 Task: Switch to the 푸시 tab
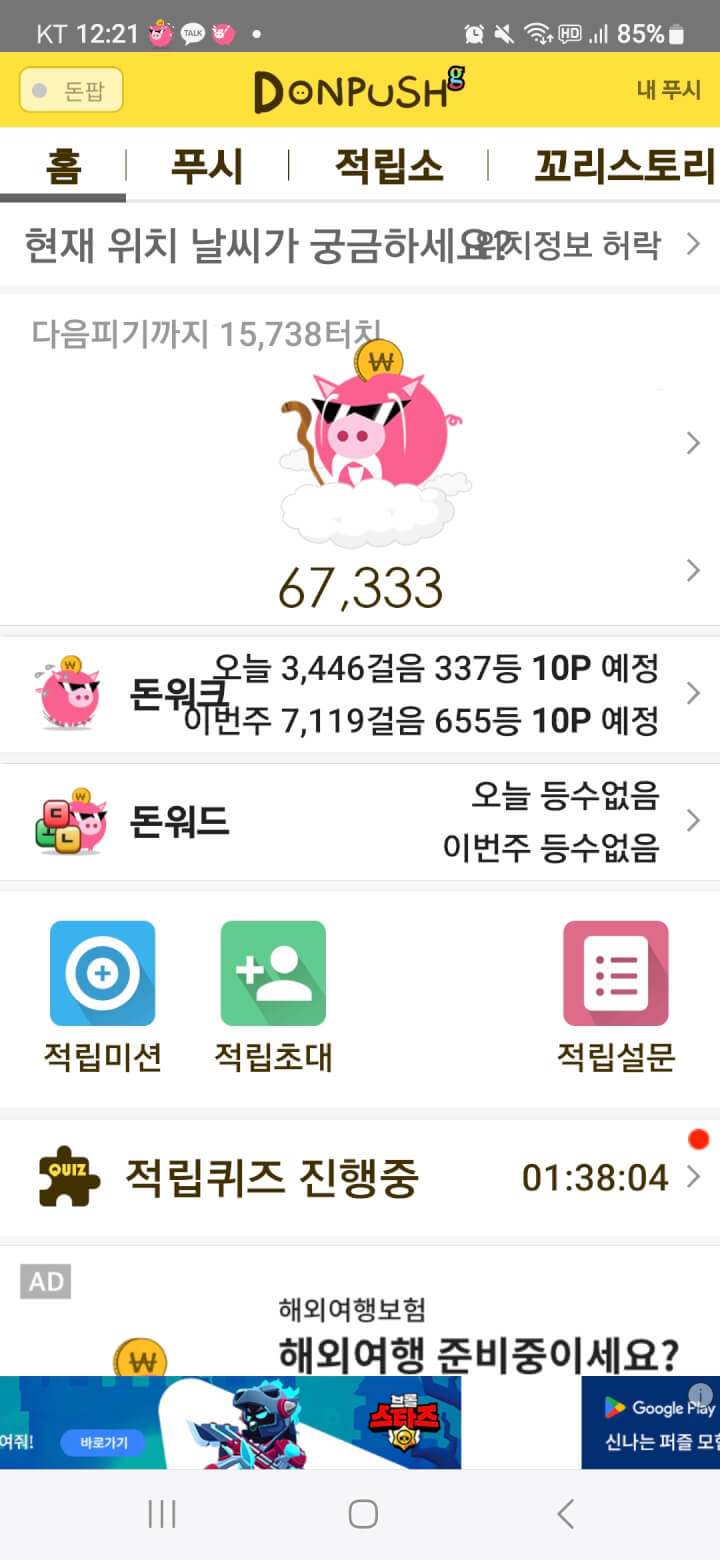tap(206, 165)
